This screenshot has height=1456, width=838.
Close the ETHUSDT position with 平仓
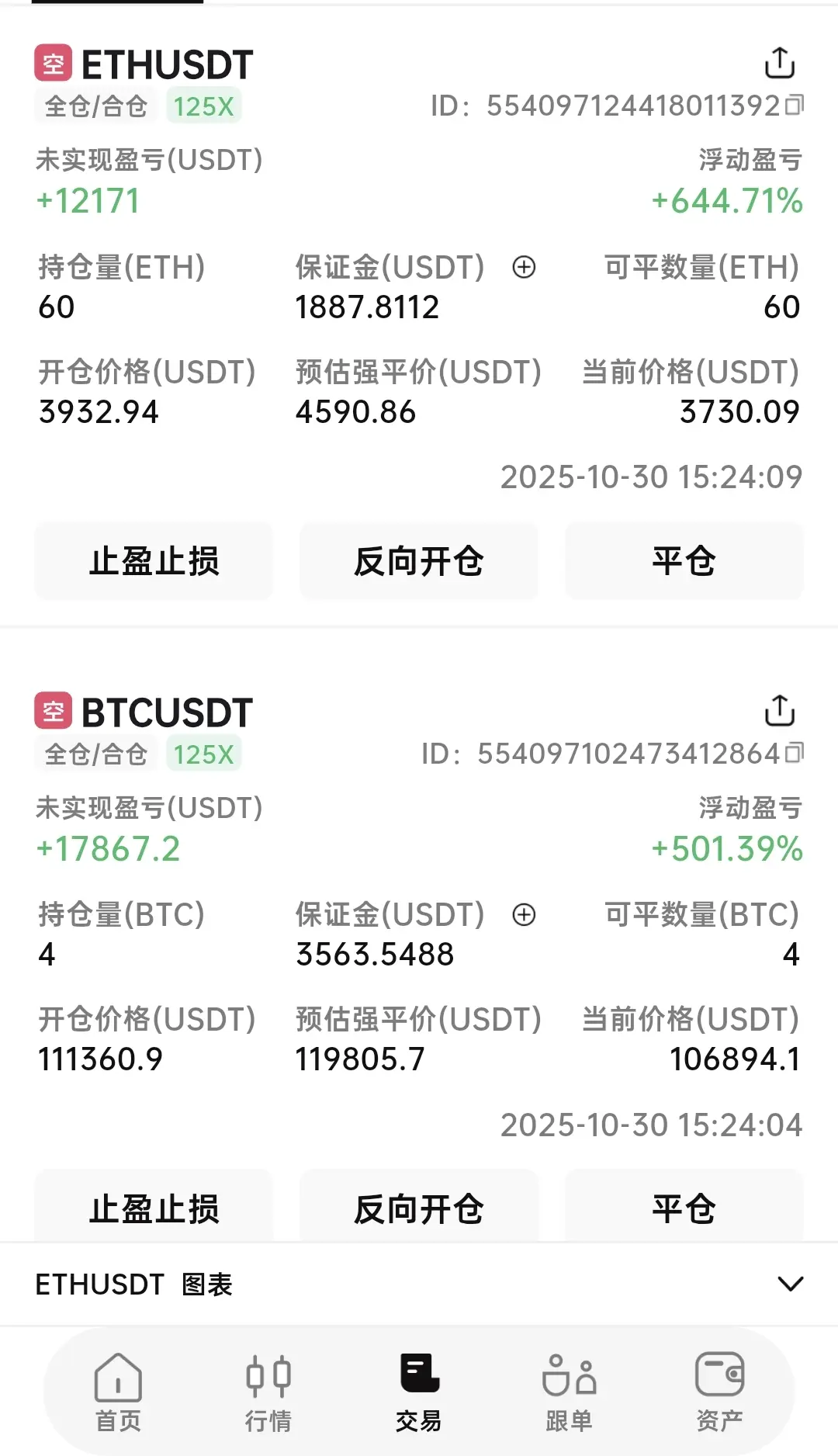point(684,561)
